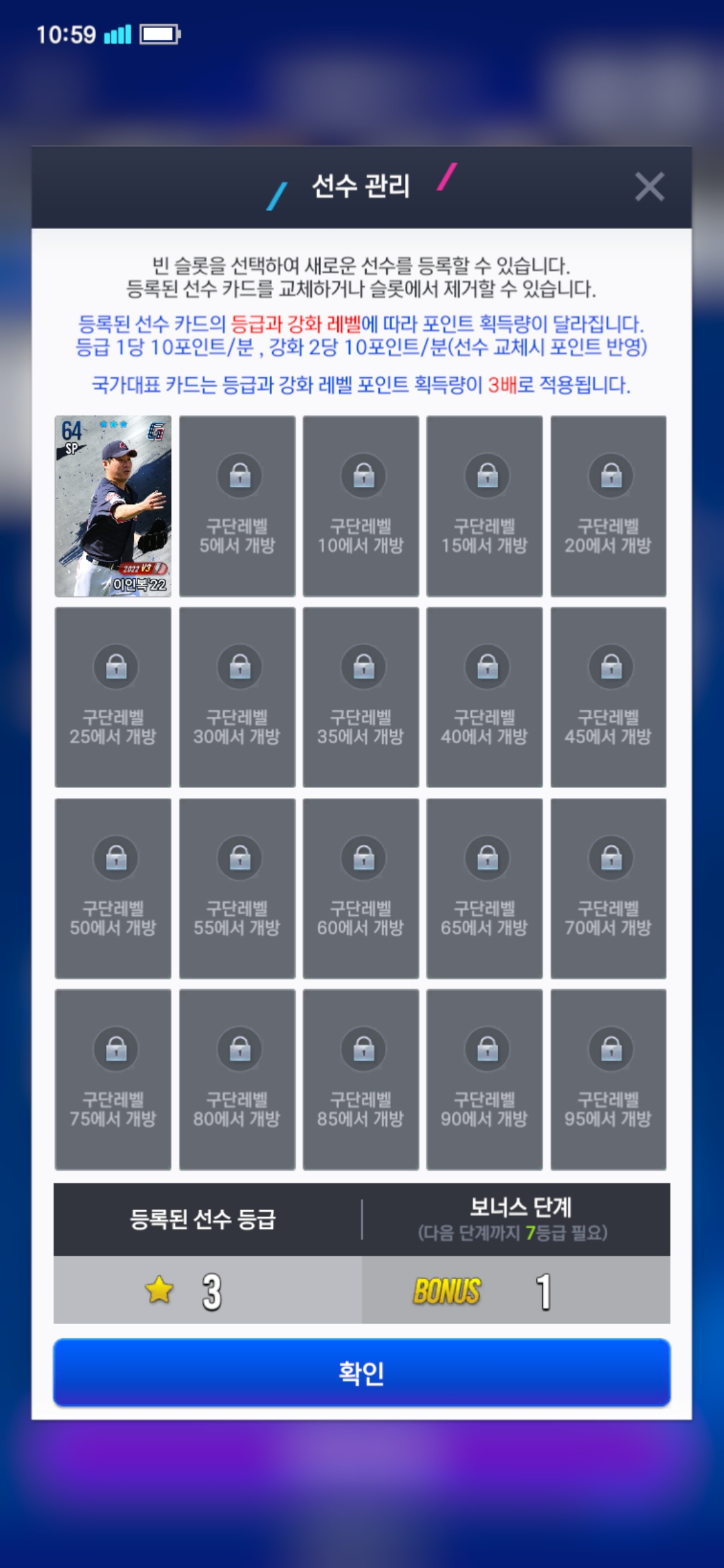Screen dimensions: 724x1568
Task: Select locked slot for 구단레벨 15
Action: click(x=484, y=506)
